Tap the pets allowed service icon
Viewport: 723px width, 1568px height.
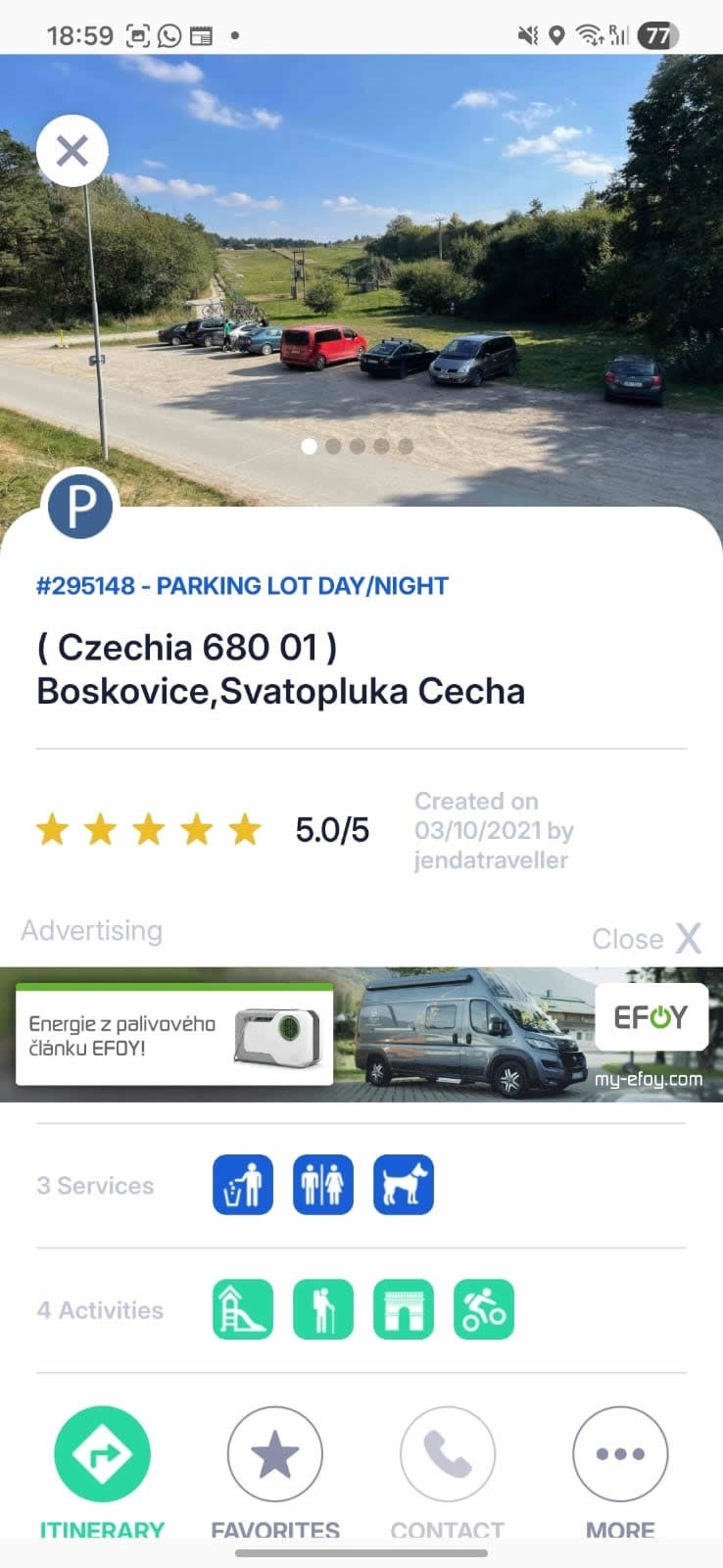tap(404, 1185)
